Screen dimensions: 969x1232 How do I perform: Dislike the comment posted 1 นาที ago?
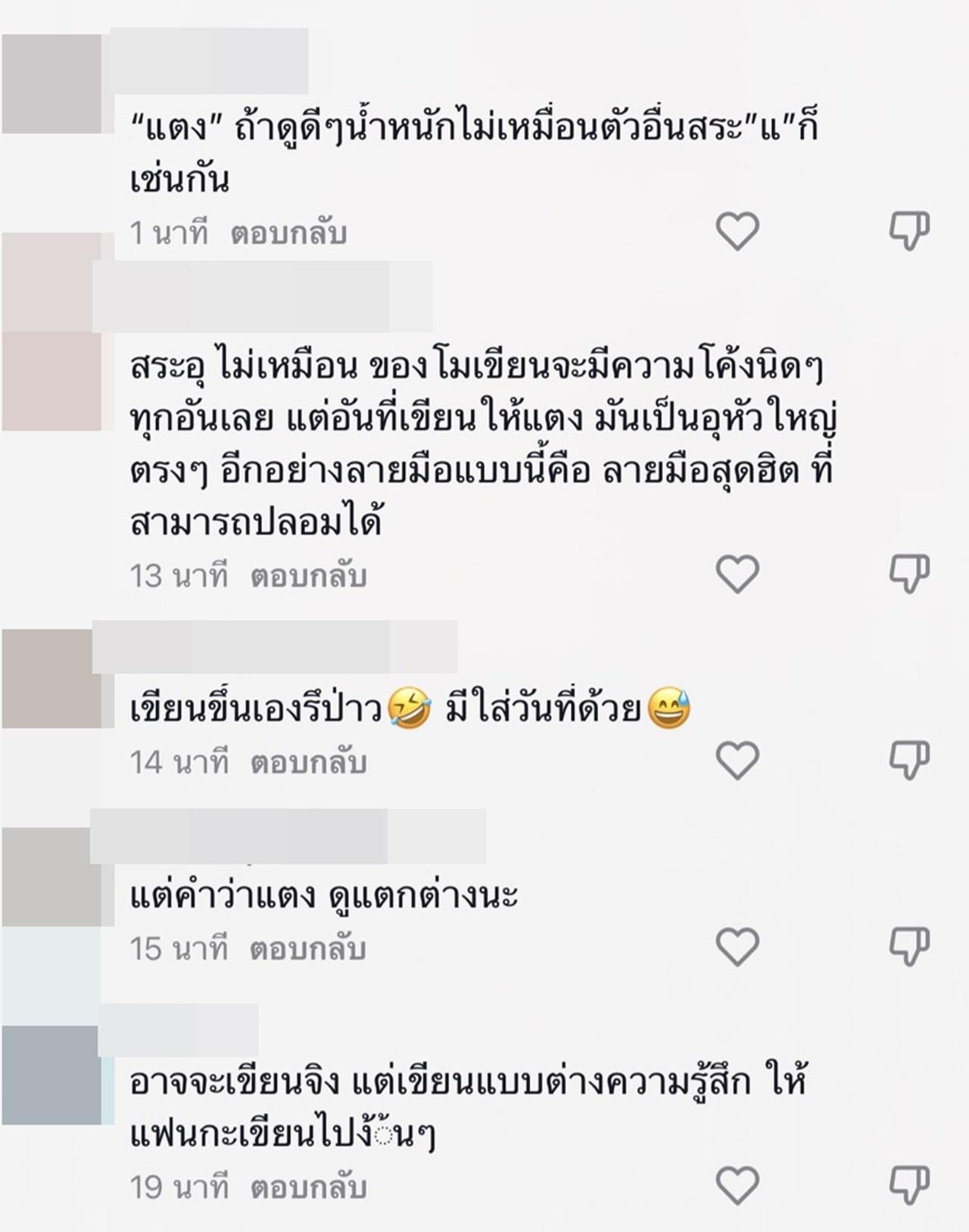[908, 231]
